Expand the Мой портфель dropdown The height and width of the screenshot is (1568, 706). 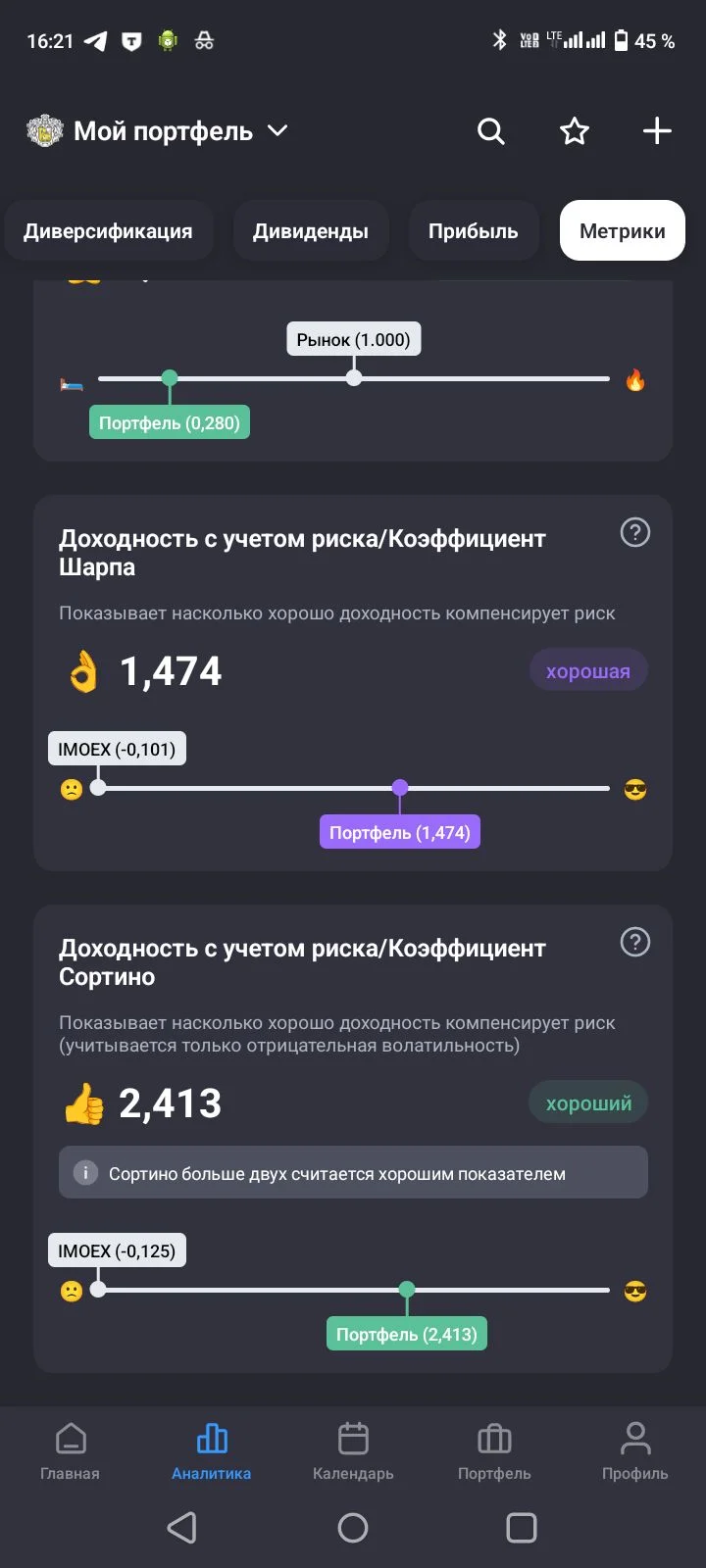(x=157, y=131)
